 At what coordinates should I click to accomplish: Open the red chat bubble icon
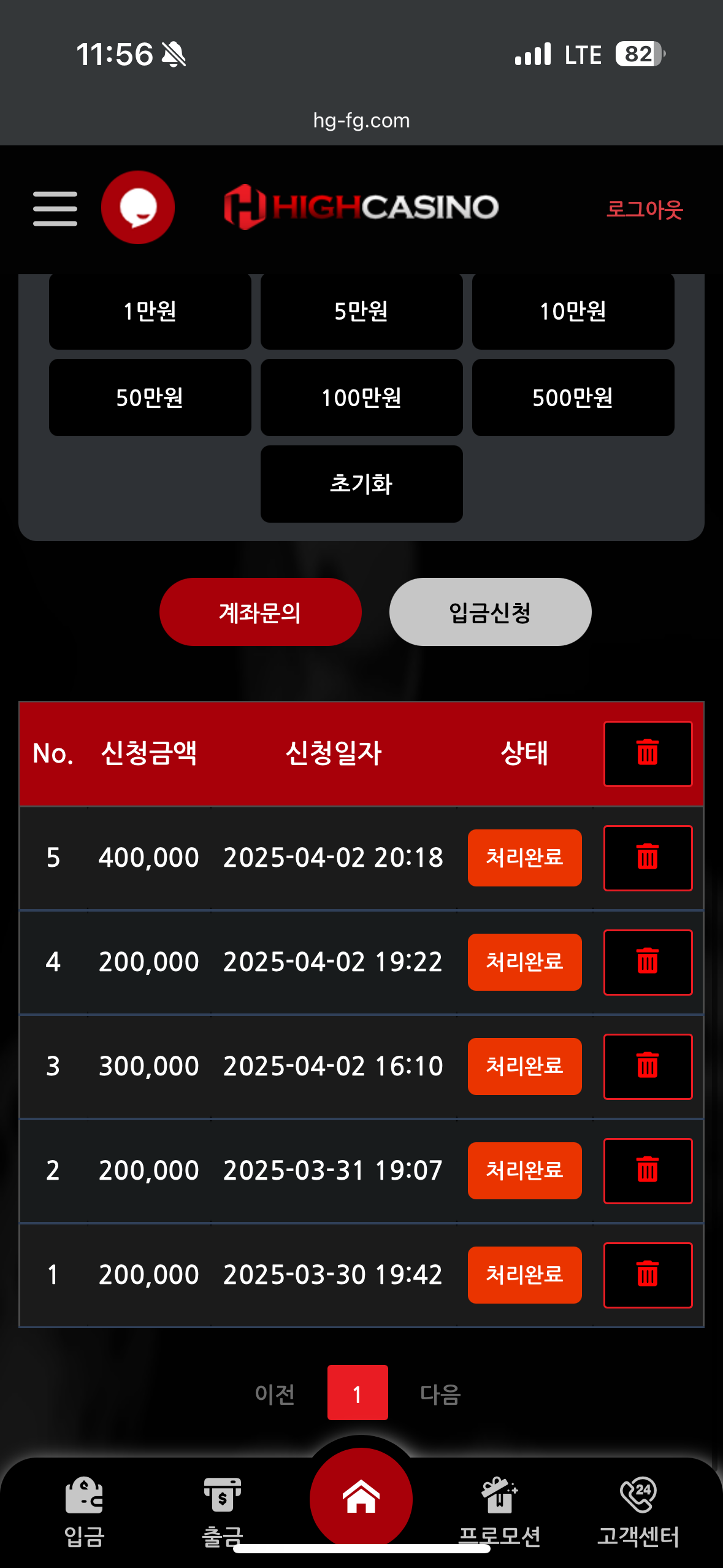pos(138,207)
